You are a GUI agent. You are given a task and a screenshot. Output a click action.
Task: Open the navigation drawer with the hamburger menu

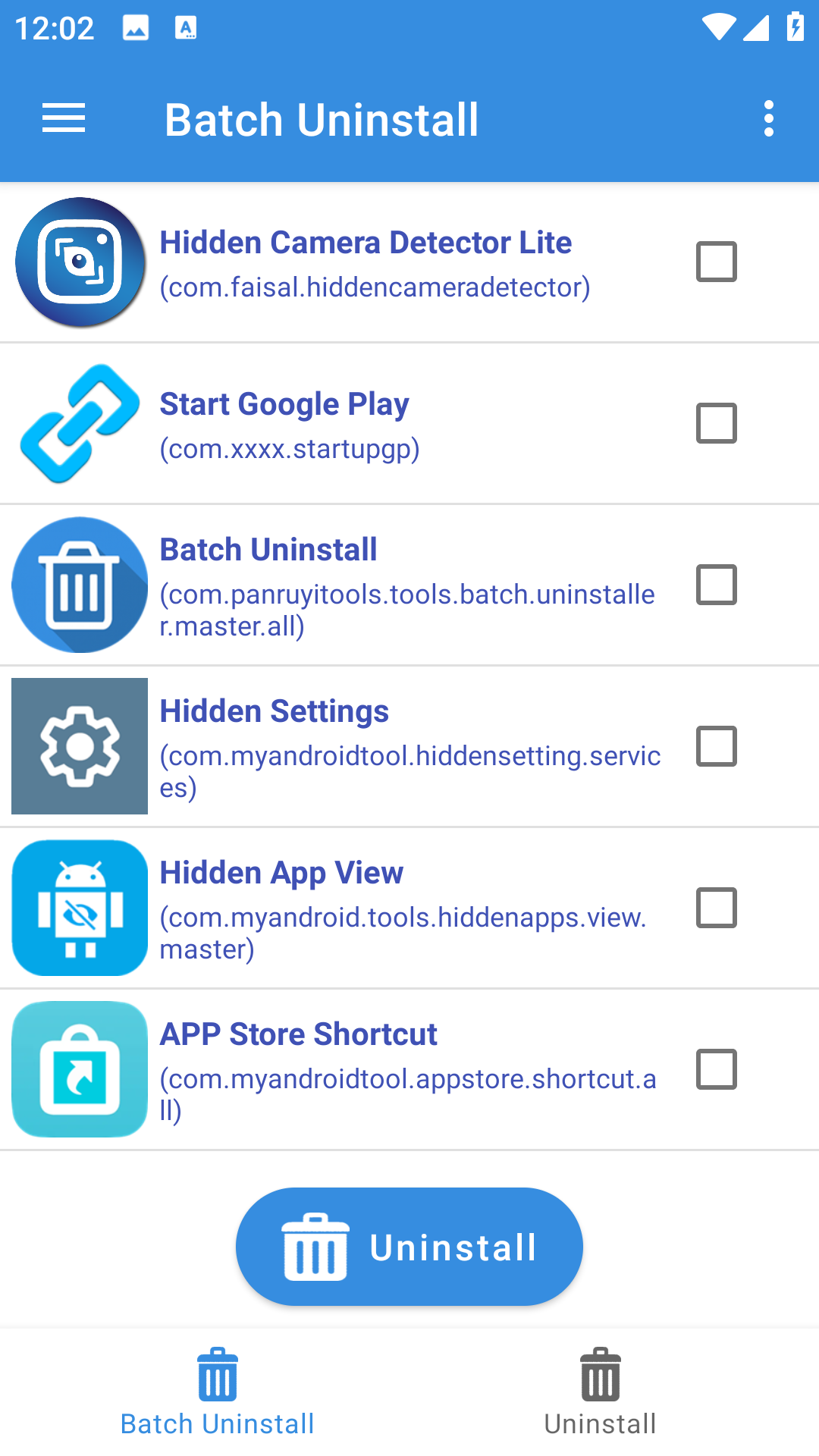point(64,118)
